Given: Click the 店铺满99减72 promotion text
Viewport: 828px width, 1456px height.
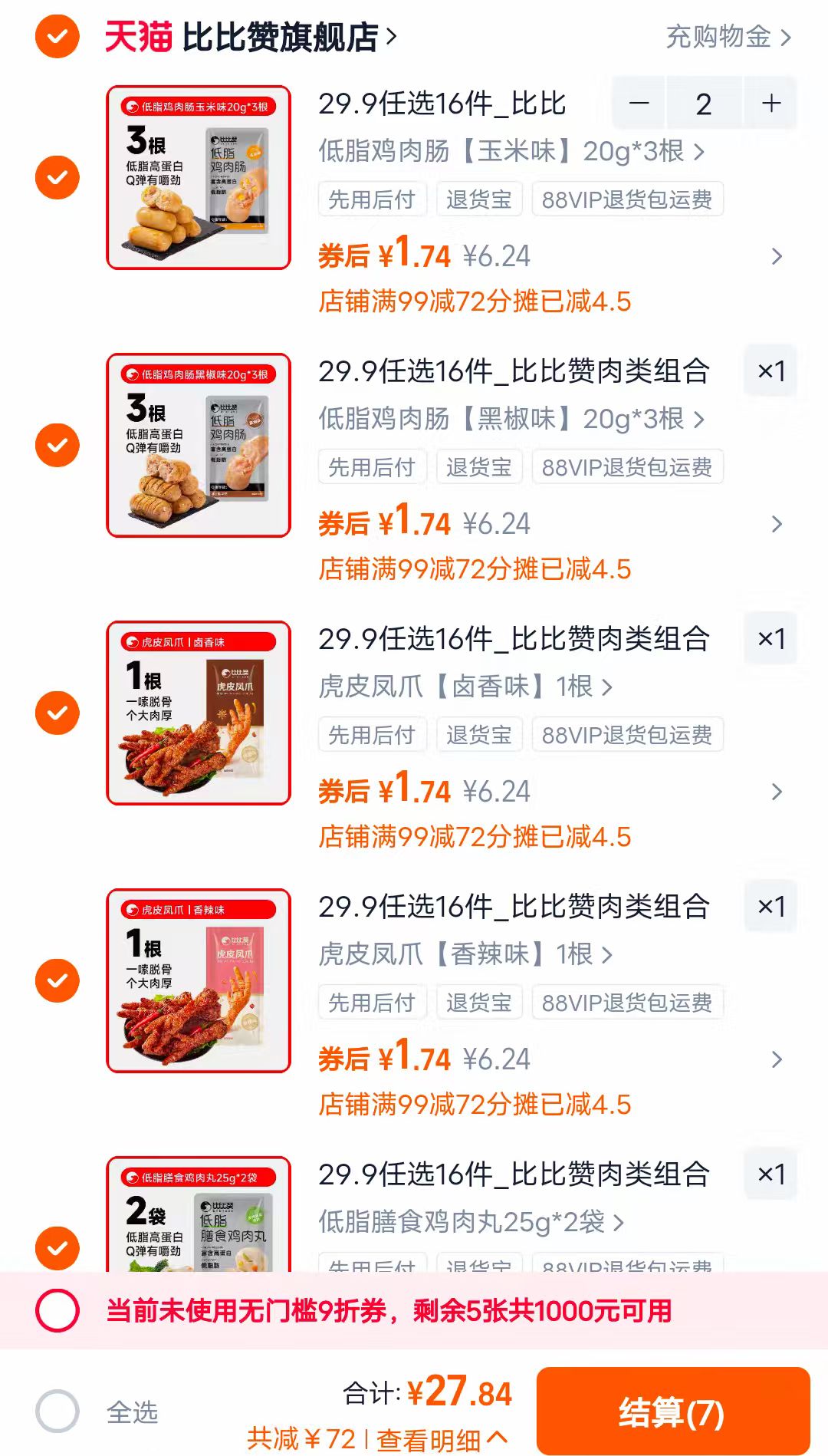Looking at the screenshot, I should click(x=475, y=302).
